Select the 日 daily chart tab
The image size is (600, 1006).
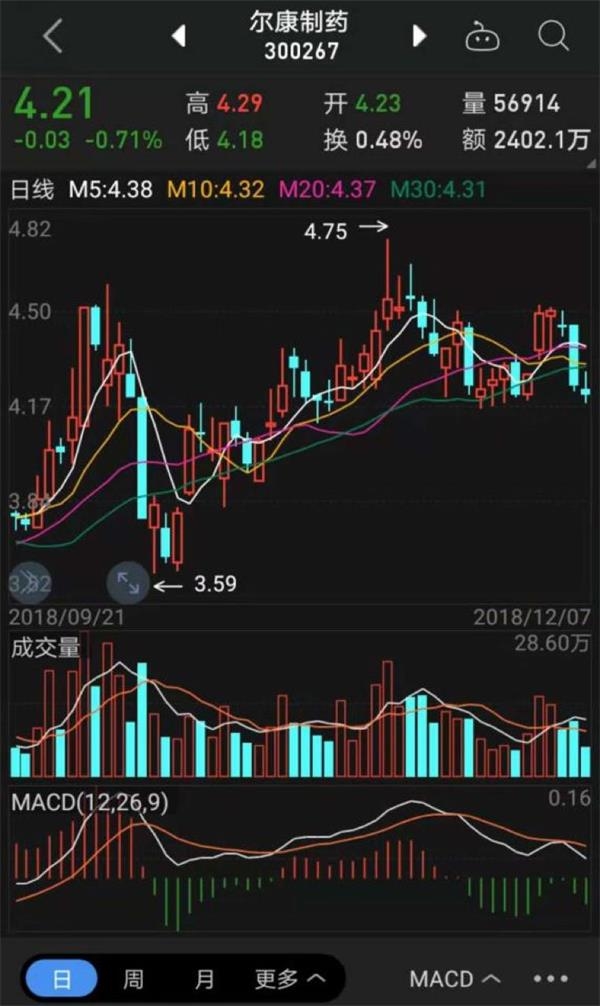[62, 978]
